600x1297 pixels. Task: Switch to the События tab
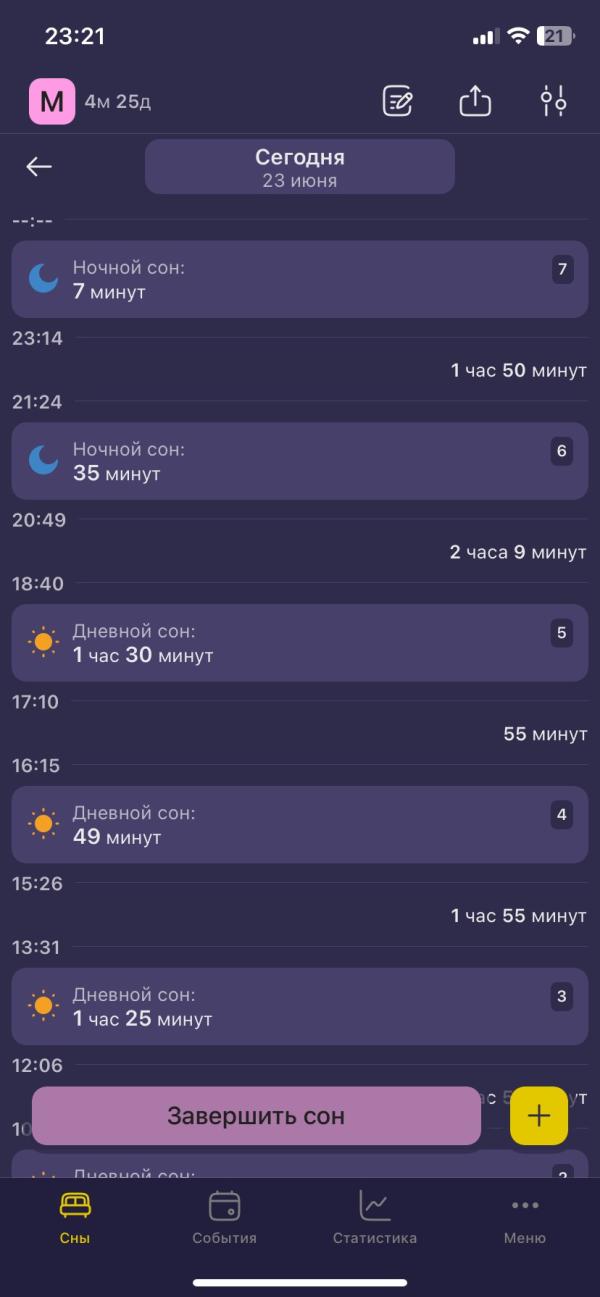coord(225,1217)
